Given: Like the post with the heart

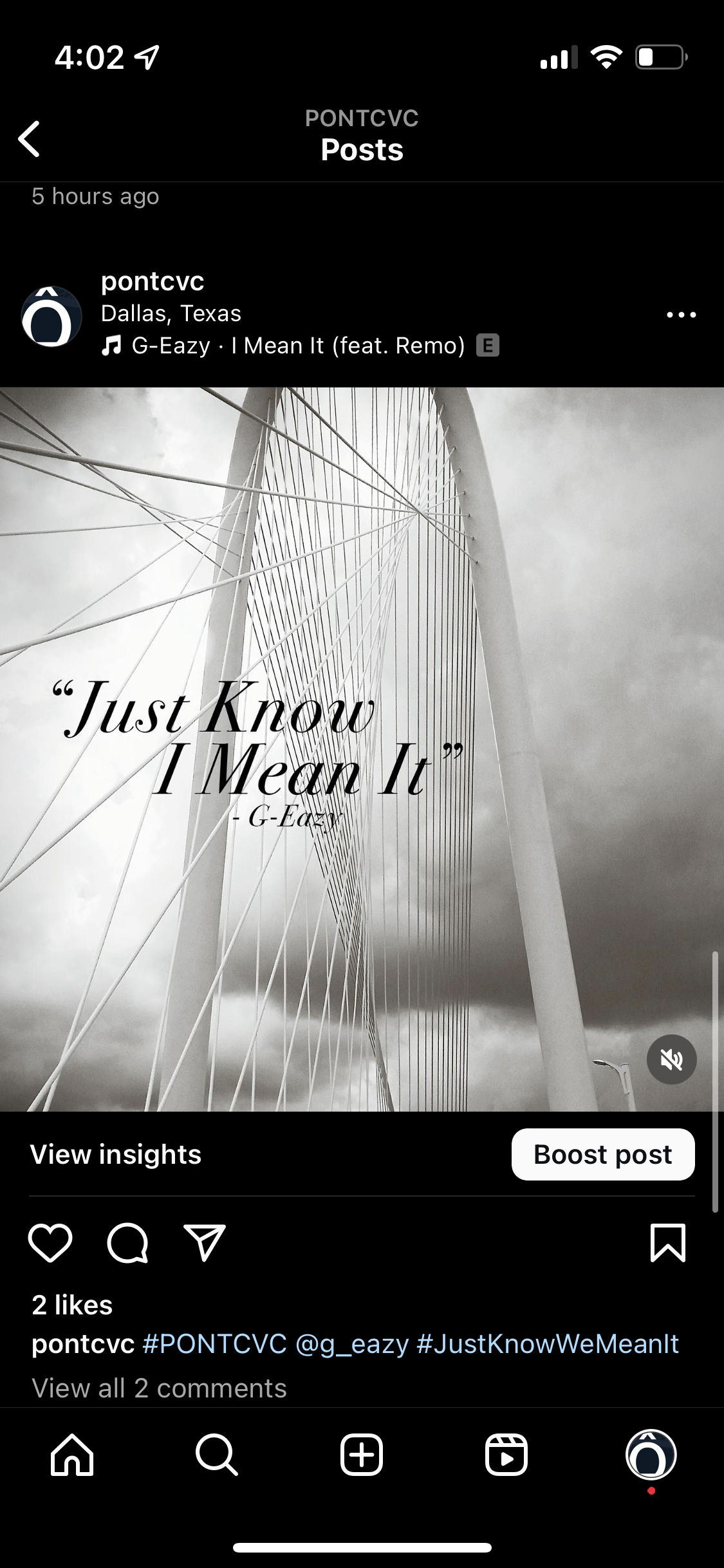Looking at the screenshot, I should (50, 1242).
